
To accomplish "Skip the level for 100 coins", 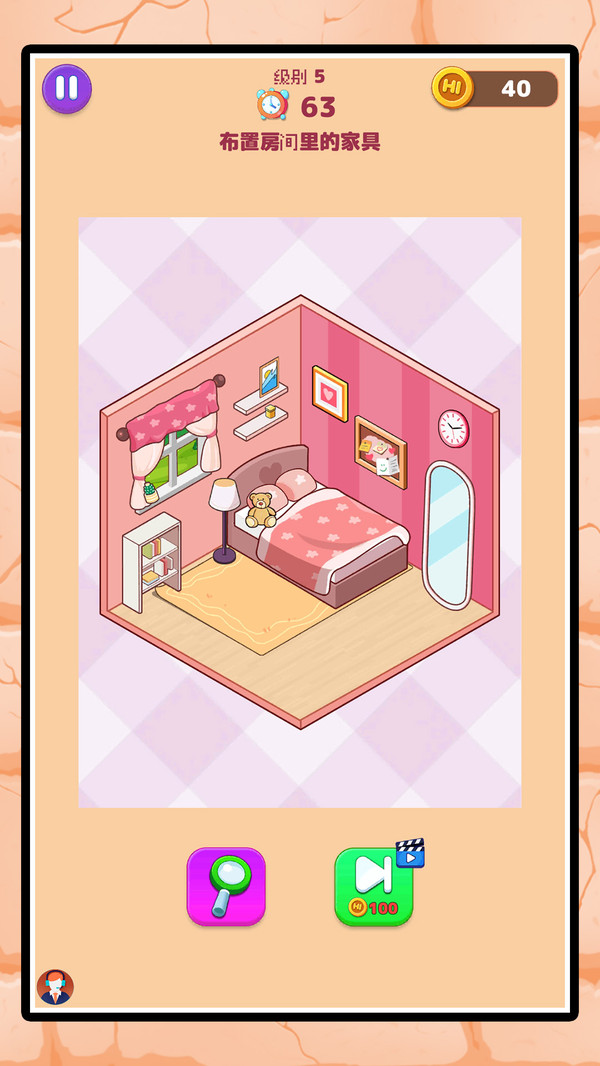I will 374,887.
